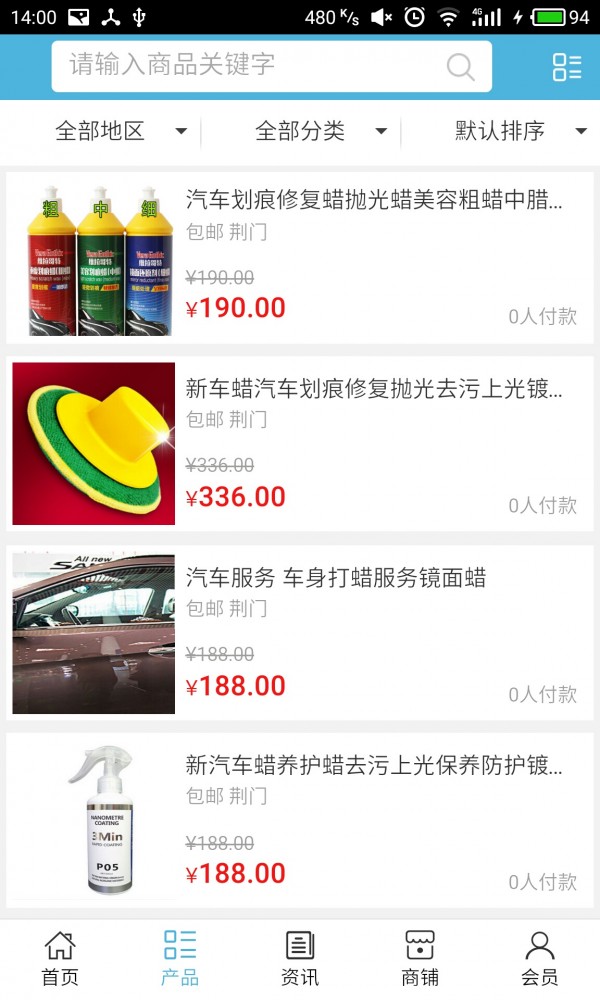
Task: Open the list view icon in header
Action: [x=566, y=67]
